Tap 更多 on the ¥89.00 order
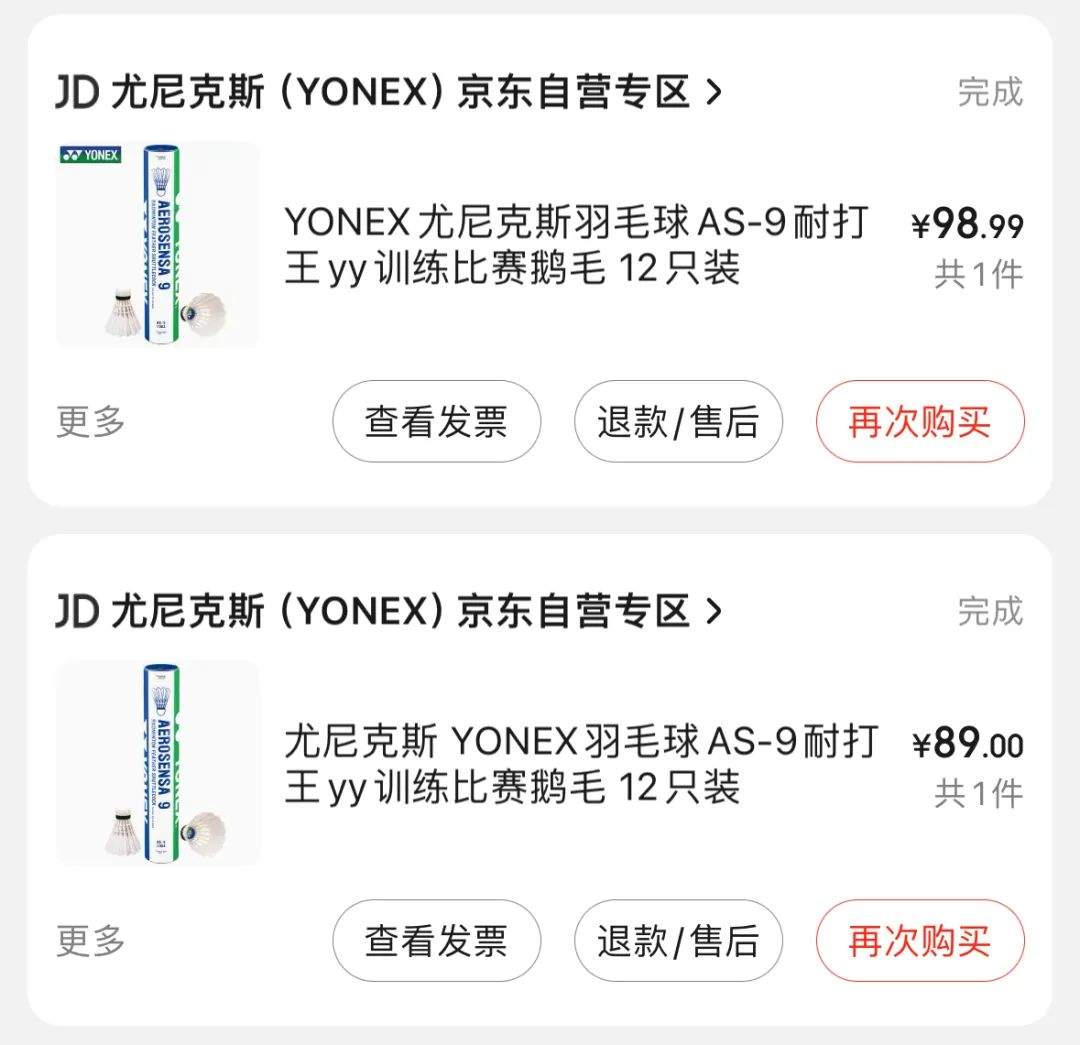Screen dimensions: 1080x1045 [91, 941]
